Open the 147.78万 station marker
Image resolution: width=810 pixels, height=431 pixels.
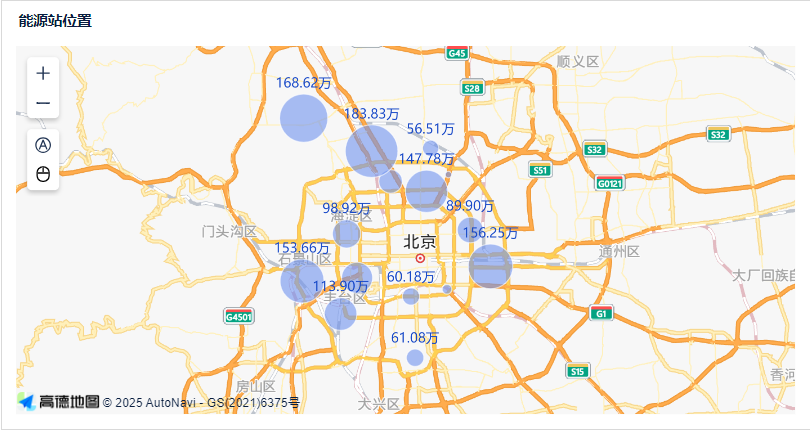point(426,190)
